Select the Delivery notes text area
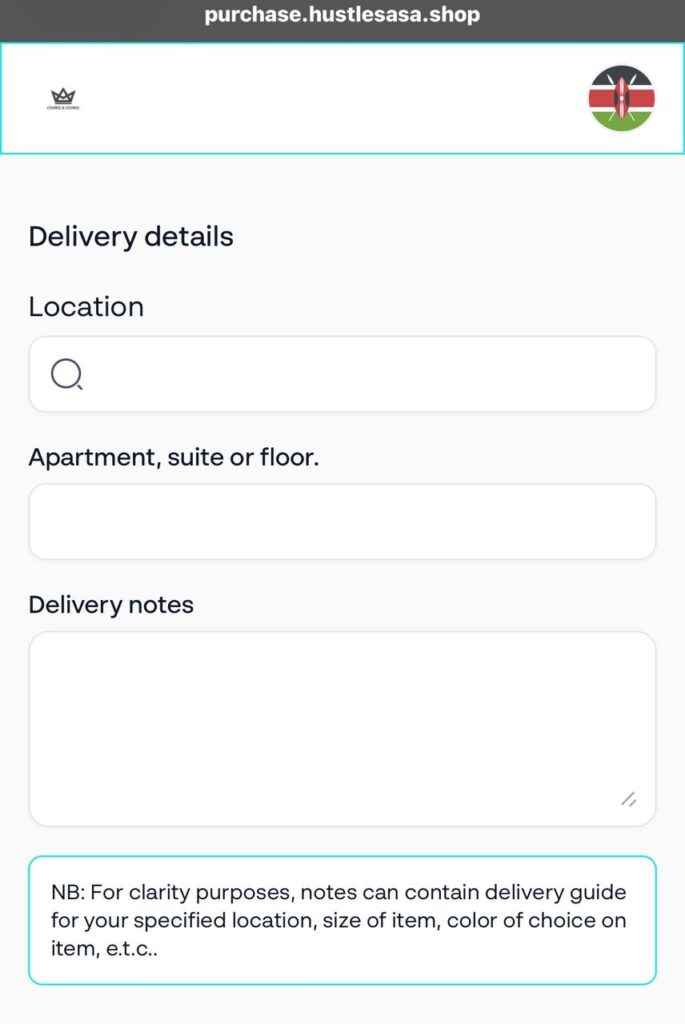Image resolution: width=685 pixels, height=1024 pixels. [x=342, y=728]
